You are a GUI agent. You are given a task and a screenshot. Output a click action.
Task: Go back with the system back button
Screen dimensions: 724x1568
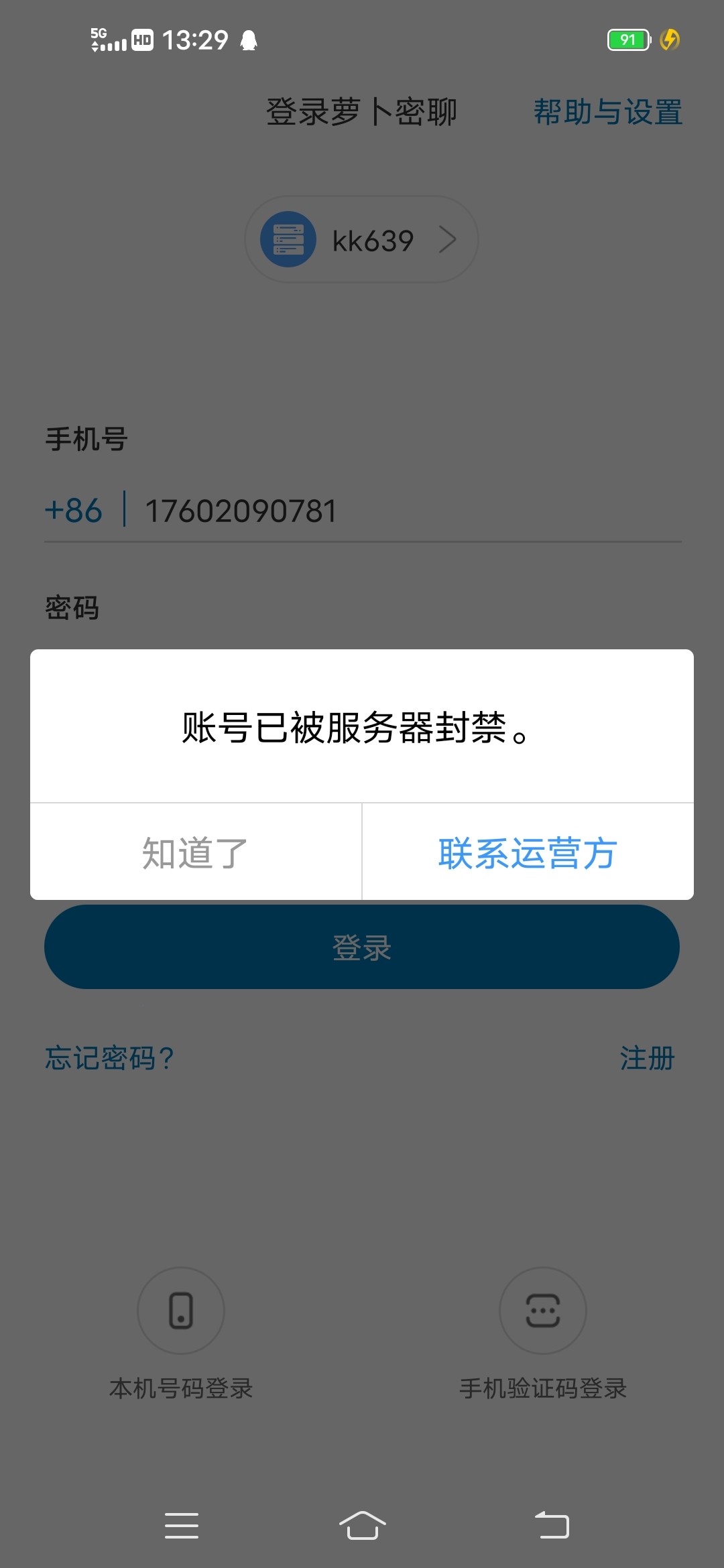(552, 1526)
